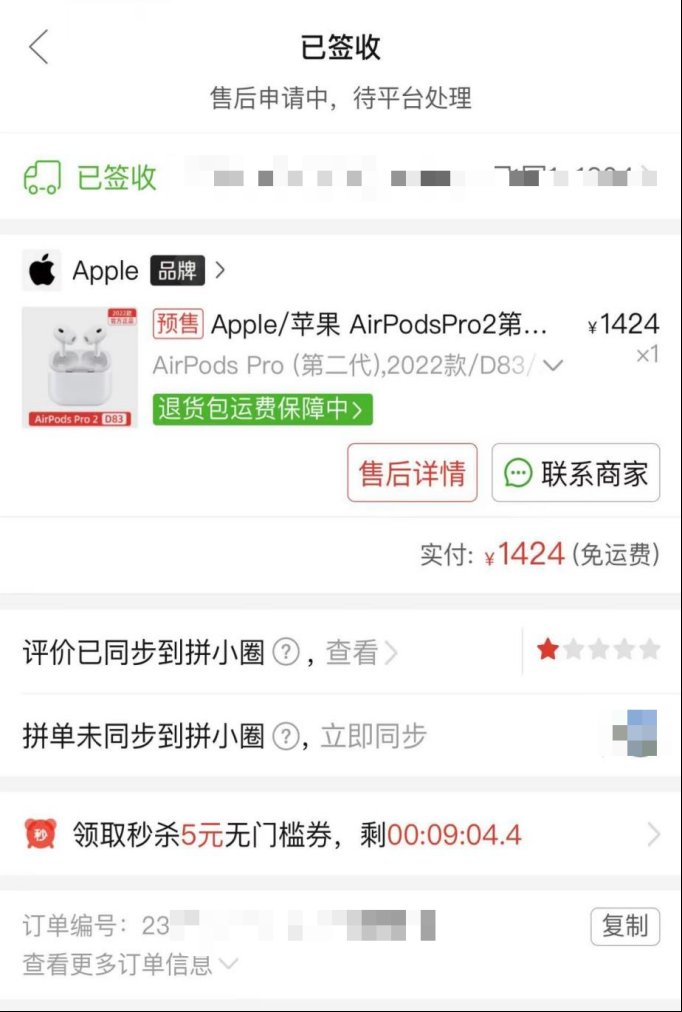This screenshot has width=682, height=1012.
Task: Expand the AirPods Pro specification dropdown
Action: 552,366
